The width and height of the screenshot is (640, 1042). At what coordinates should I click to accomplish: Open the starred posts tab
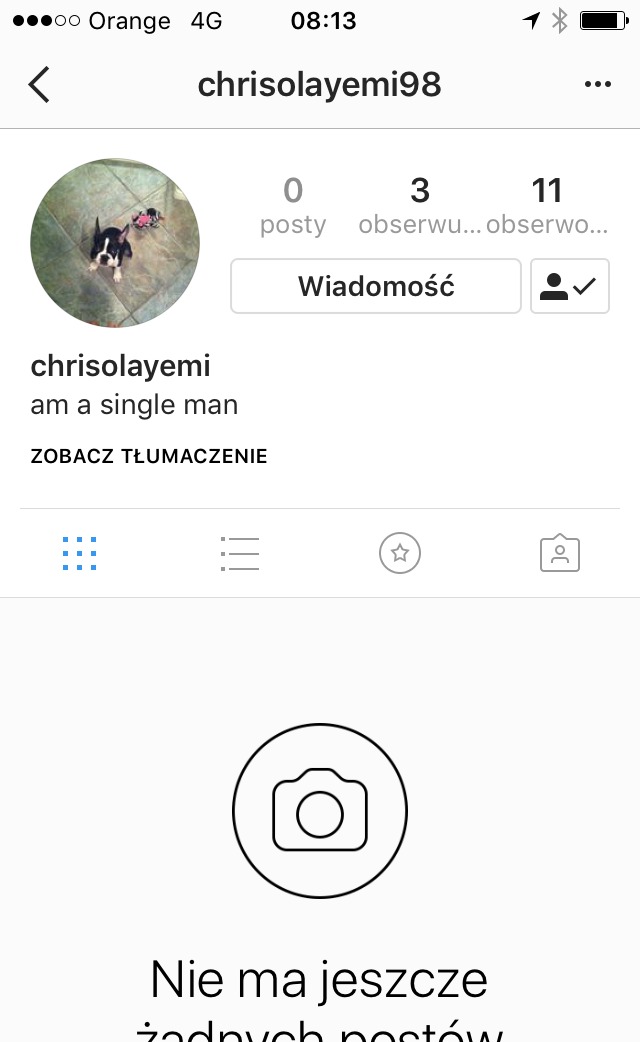click(399, 553)
